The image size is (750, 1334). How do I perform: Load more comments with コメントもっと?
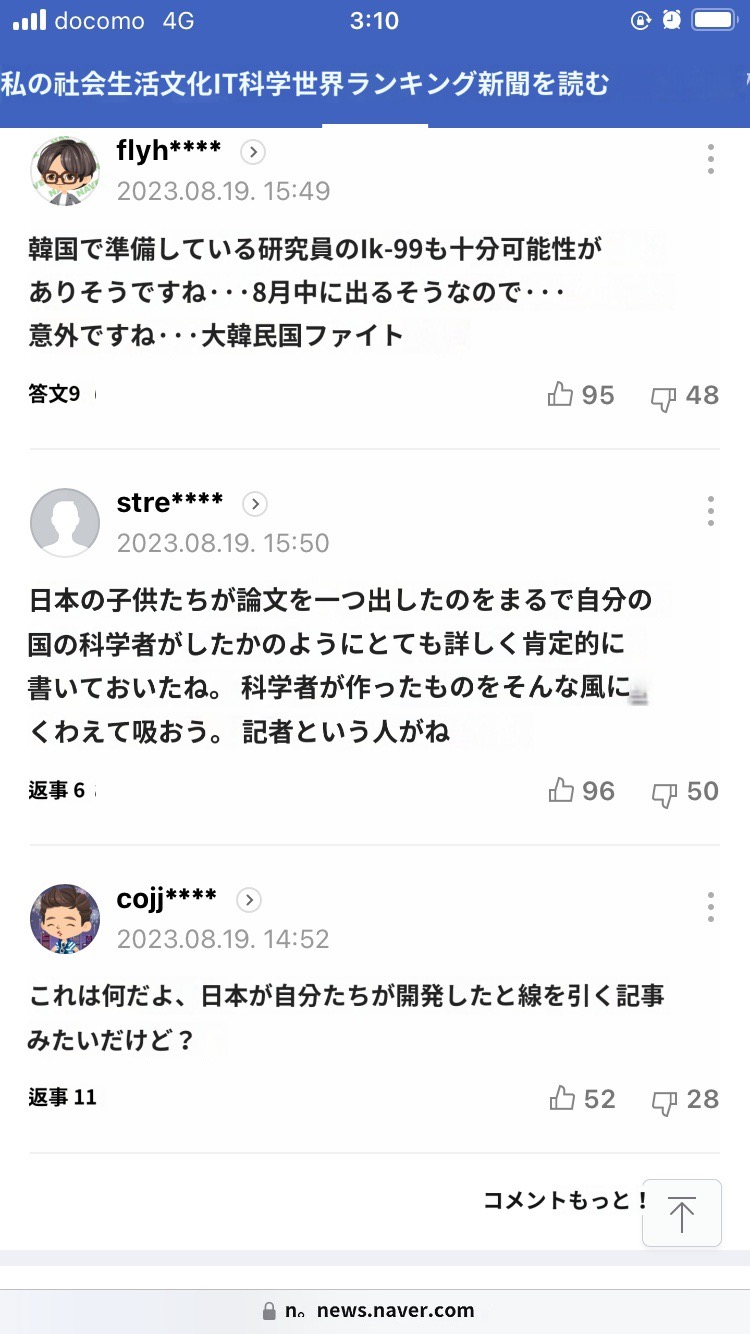(x=565, y=1200)
